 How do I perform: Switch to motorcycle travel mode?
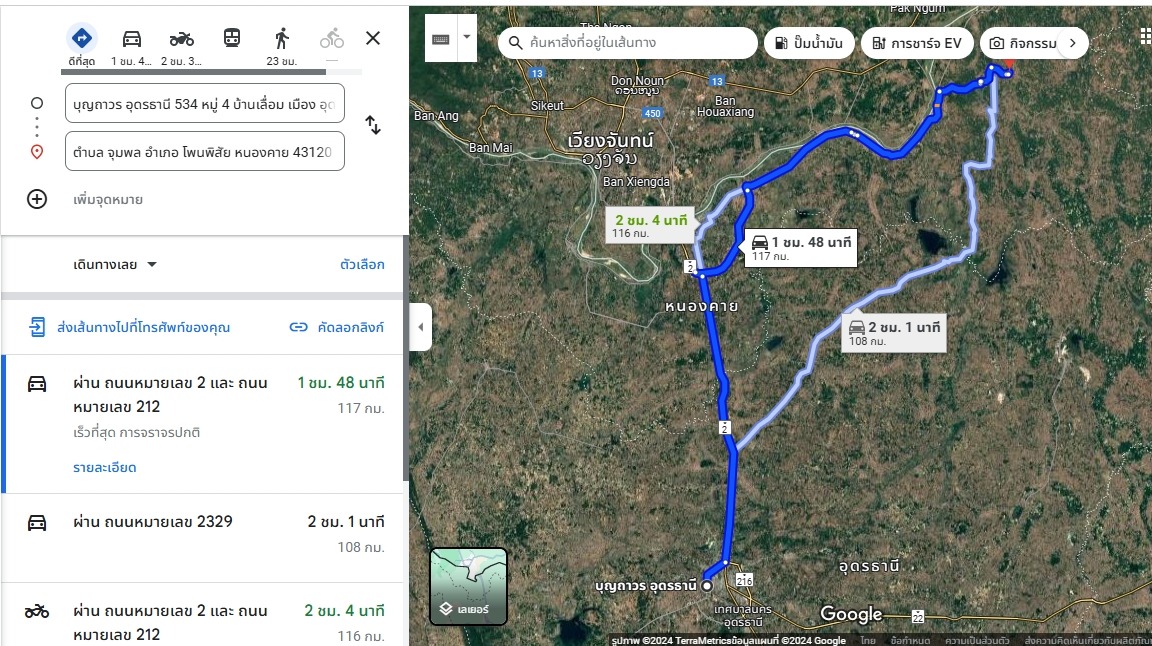[x=181, y=39]
